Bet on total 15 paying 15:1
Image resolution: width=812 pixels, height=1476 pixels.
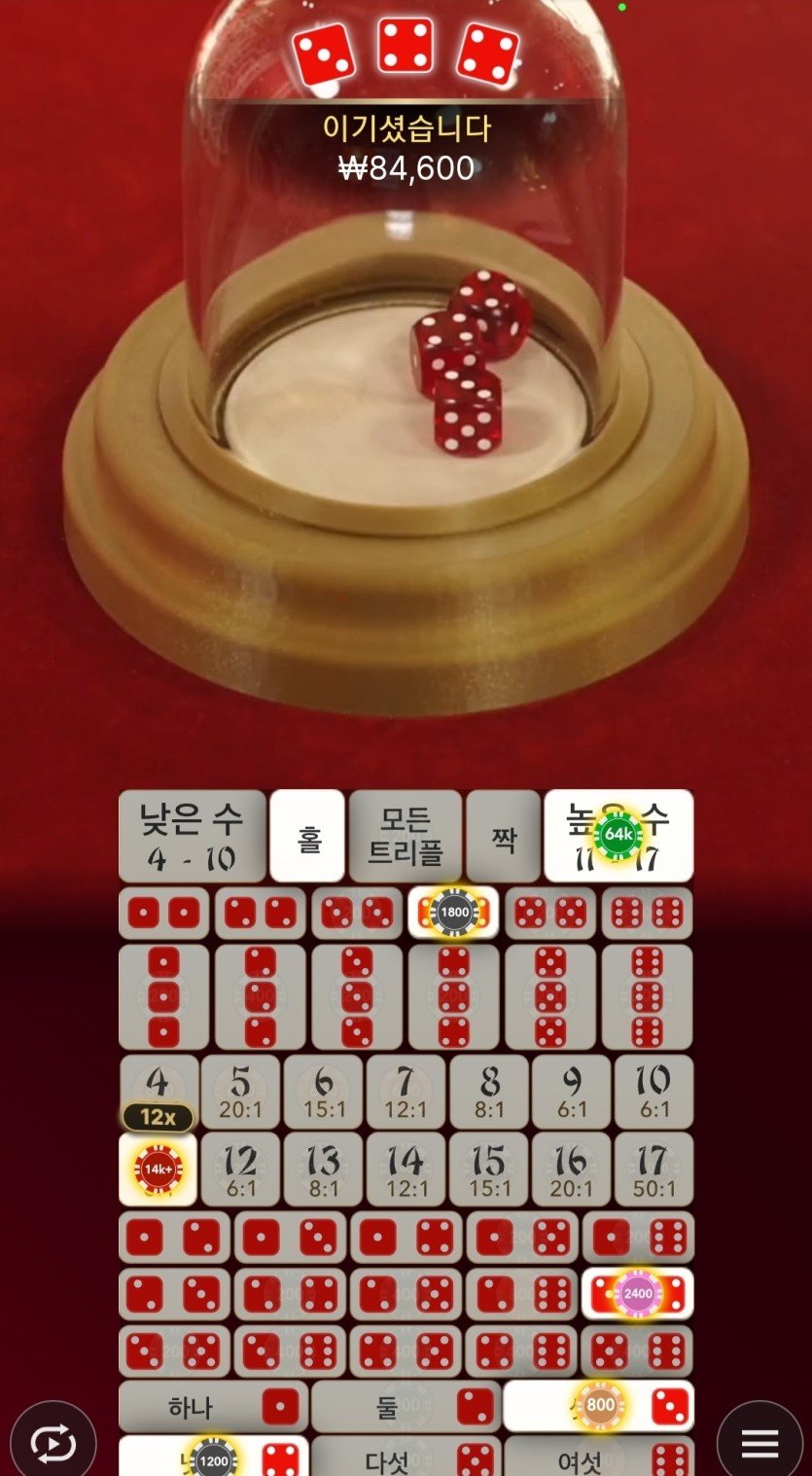tap(489, 1169)
